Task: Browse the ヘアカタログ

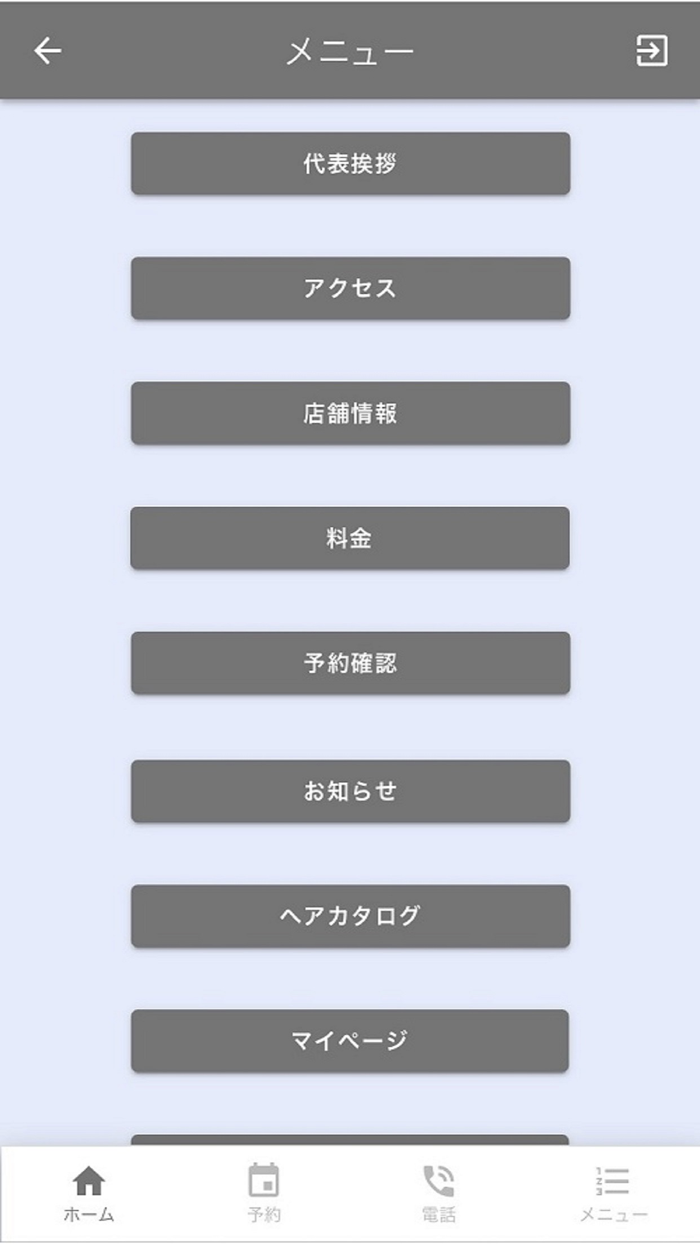Action: (350, 916)
